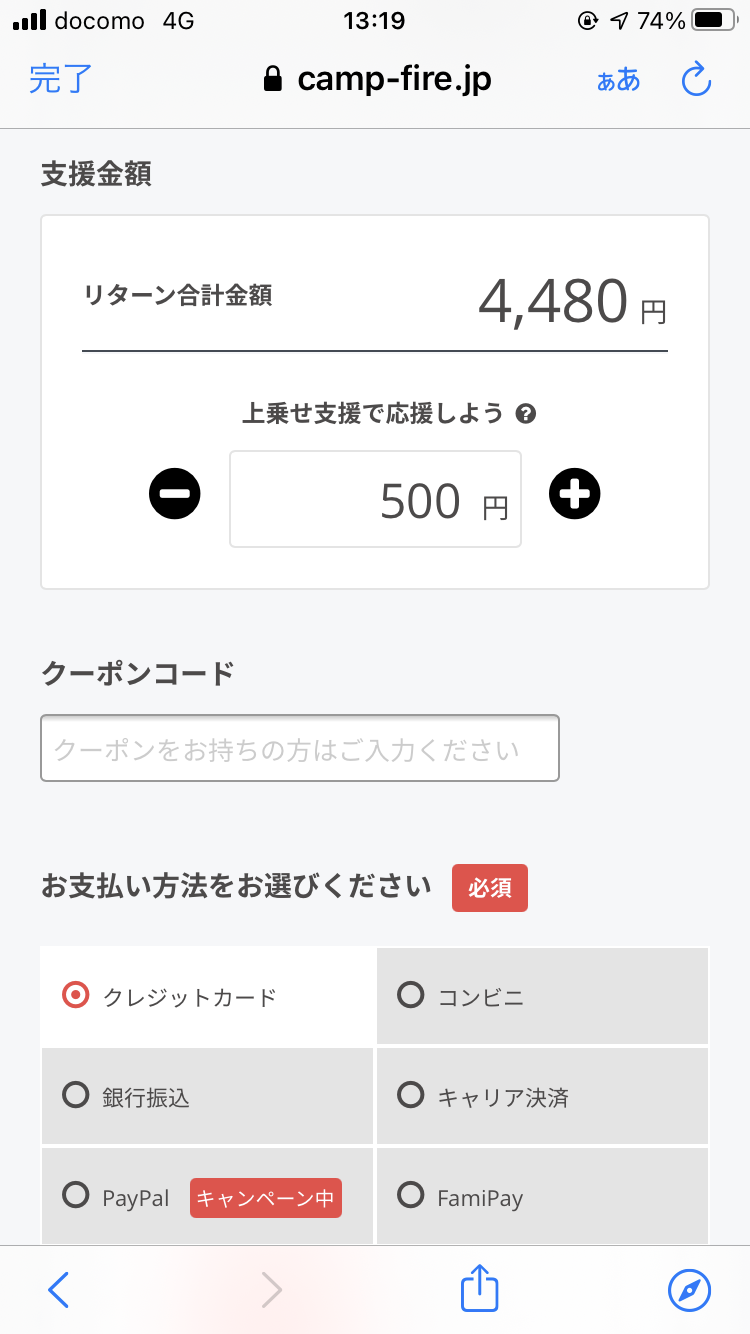The height and width of the screenshot is (1334, 750).
Task: Choose FamiPay payment option
Action: (x=542, y=1196)
